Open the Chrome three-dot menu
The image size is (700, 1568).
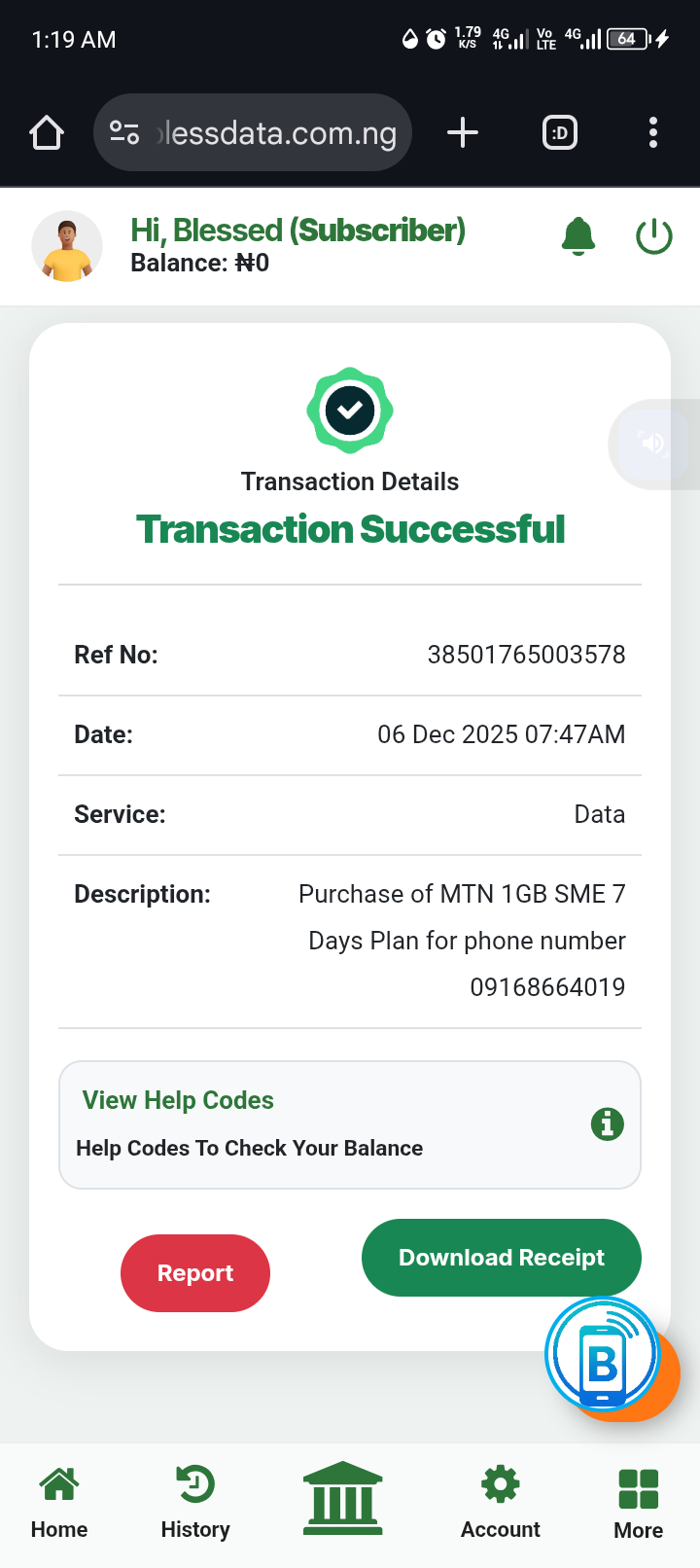point(652,133)
